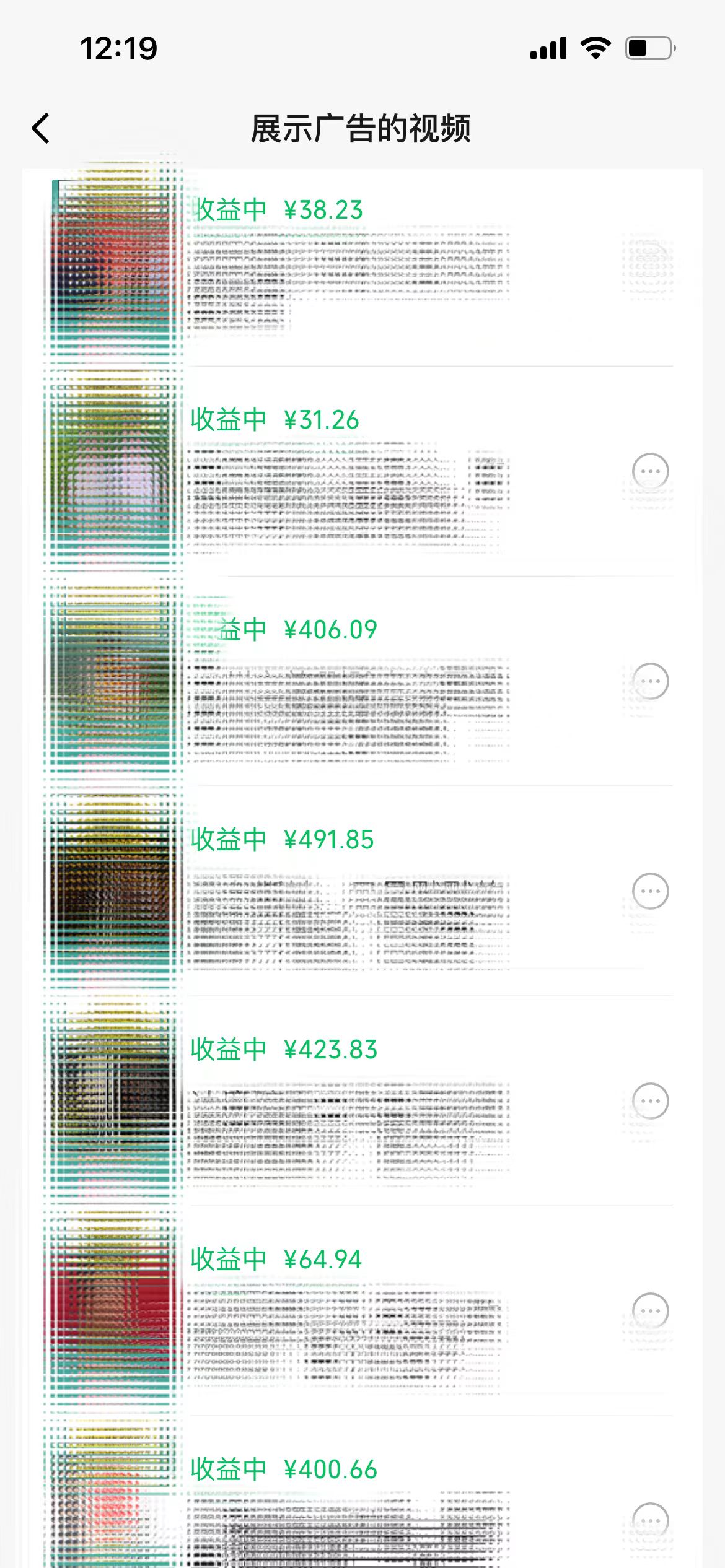
Task: Open the more options menu for the ¥491.85 video
Action: 649,890
